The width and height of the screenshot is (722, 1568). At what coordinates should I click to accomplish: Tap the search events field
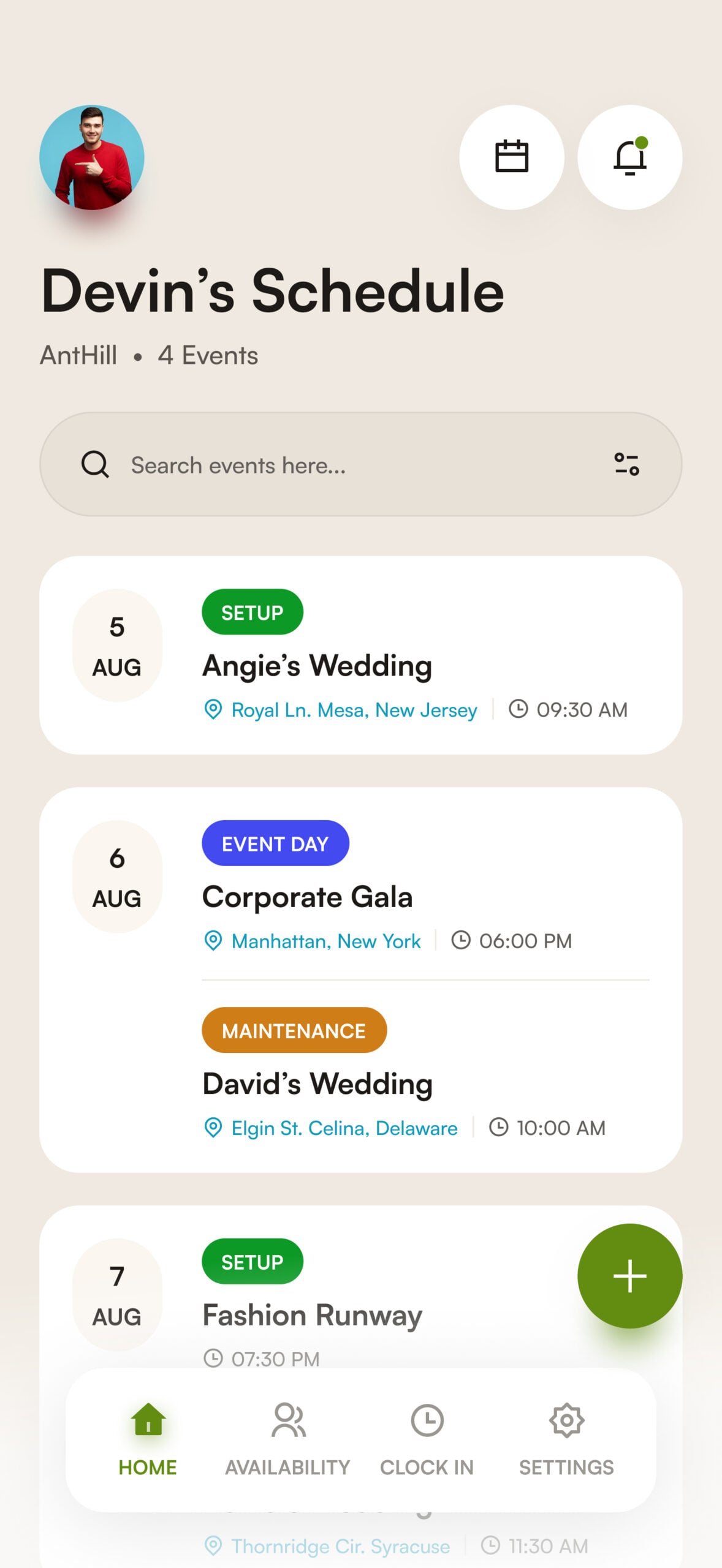click(361, 464)
